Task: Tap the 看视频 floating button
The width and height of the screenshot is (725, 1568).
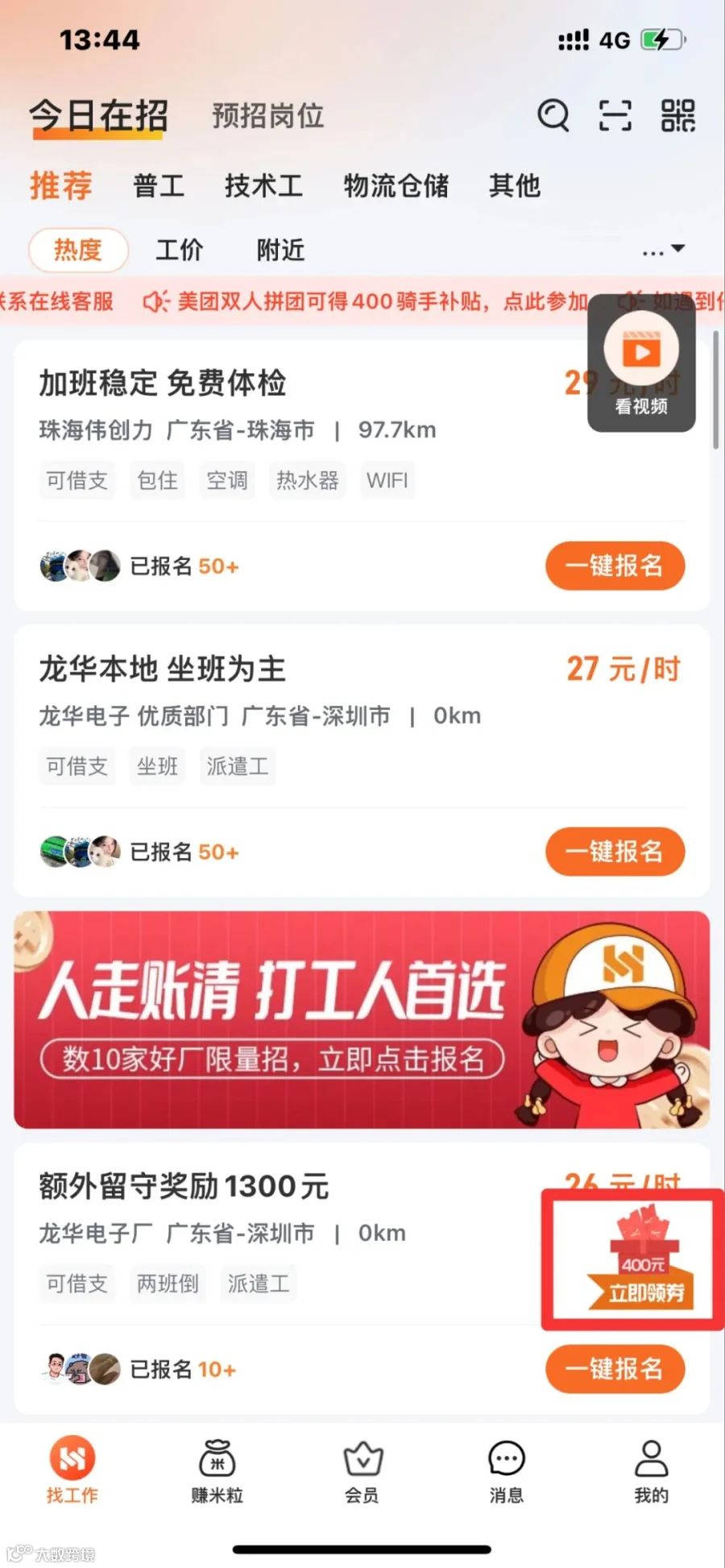Action: click(x=641, y=364)
